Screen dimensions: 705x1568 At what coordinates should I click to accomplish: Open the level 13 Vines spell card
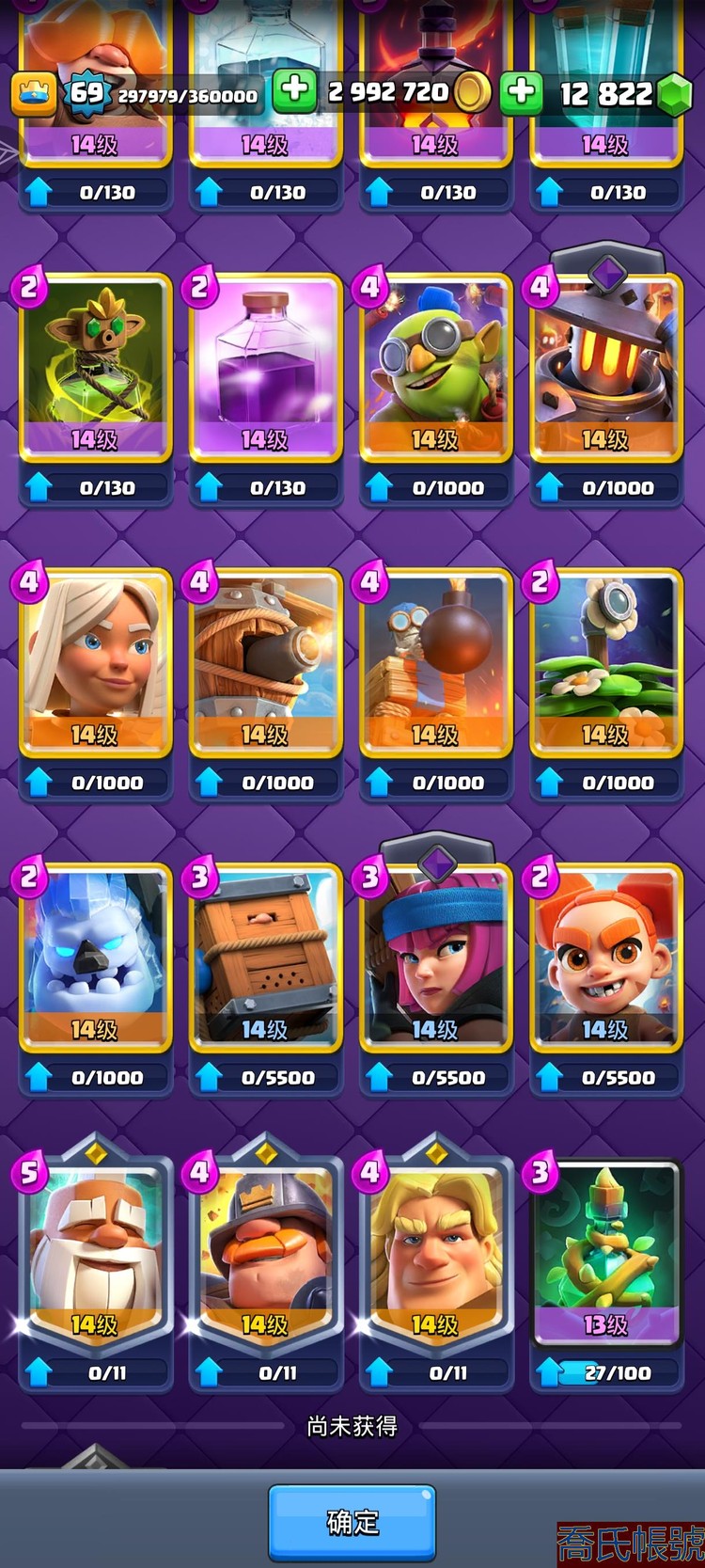pos(605,1251)
